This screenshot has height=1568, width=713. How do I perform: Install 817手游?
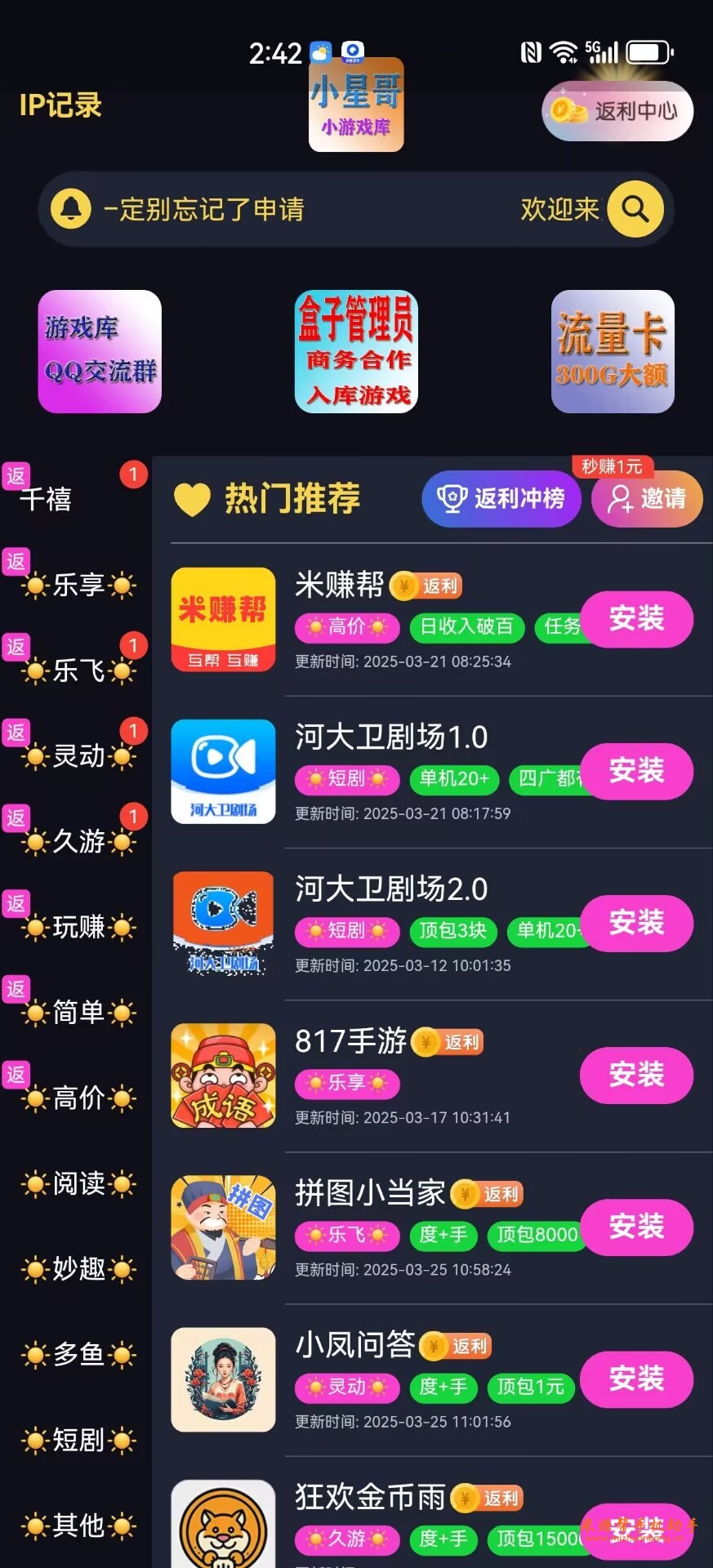[636, 1075]
